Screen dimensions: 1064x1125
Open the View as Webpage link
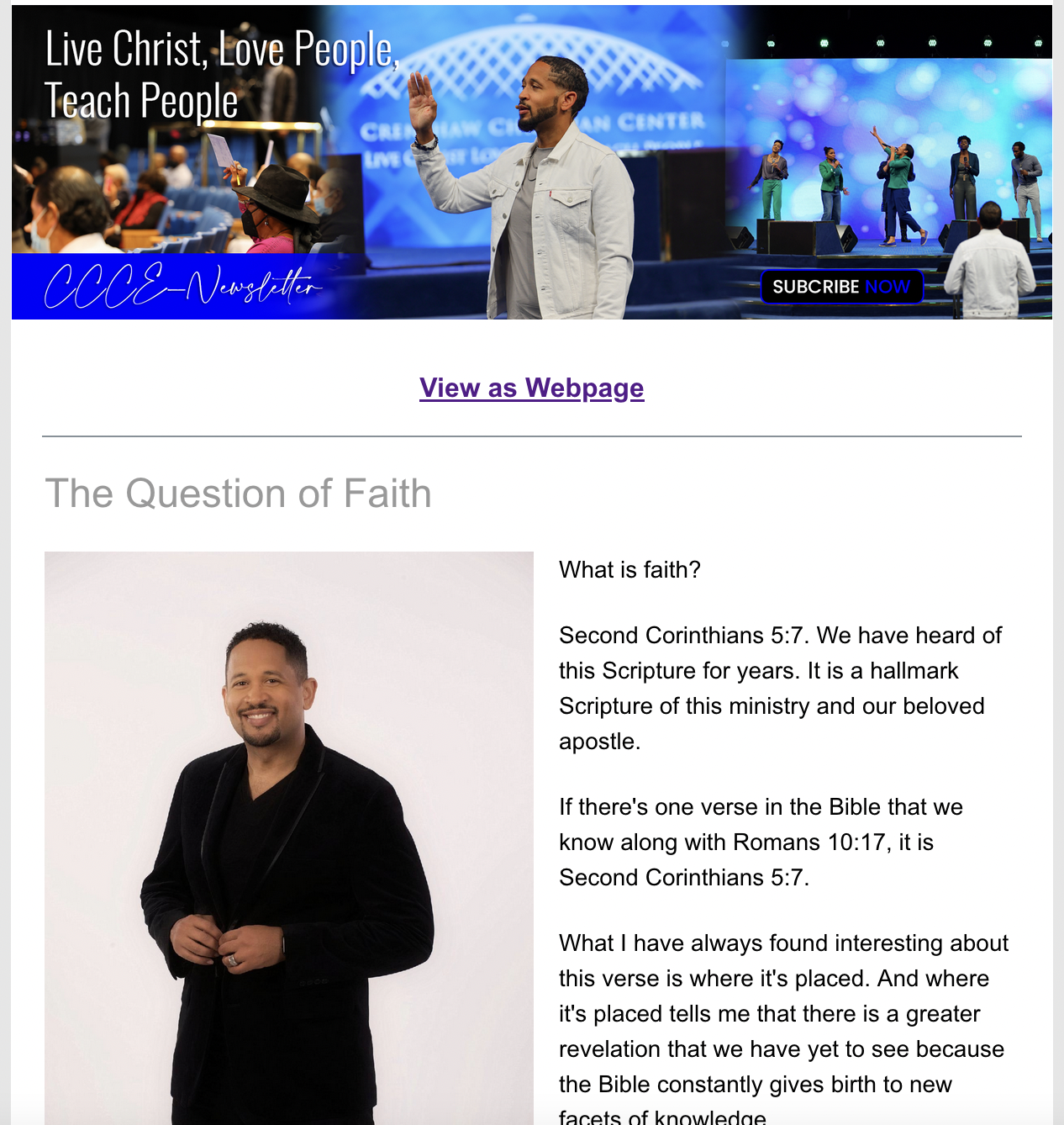pyautogui.click(x=531, y=388)
